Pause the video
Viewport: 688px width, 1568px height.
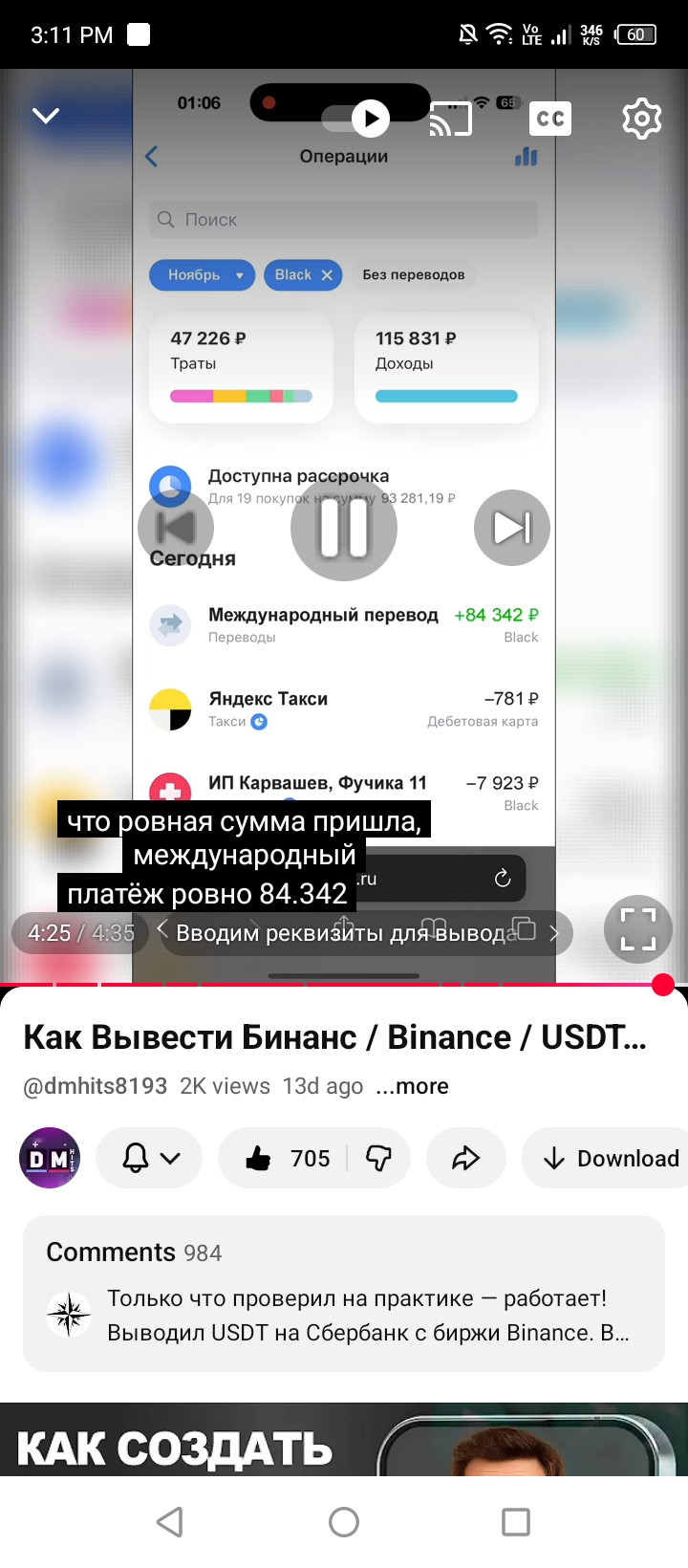tap(344, 528)
